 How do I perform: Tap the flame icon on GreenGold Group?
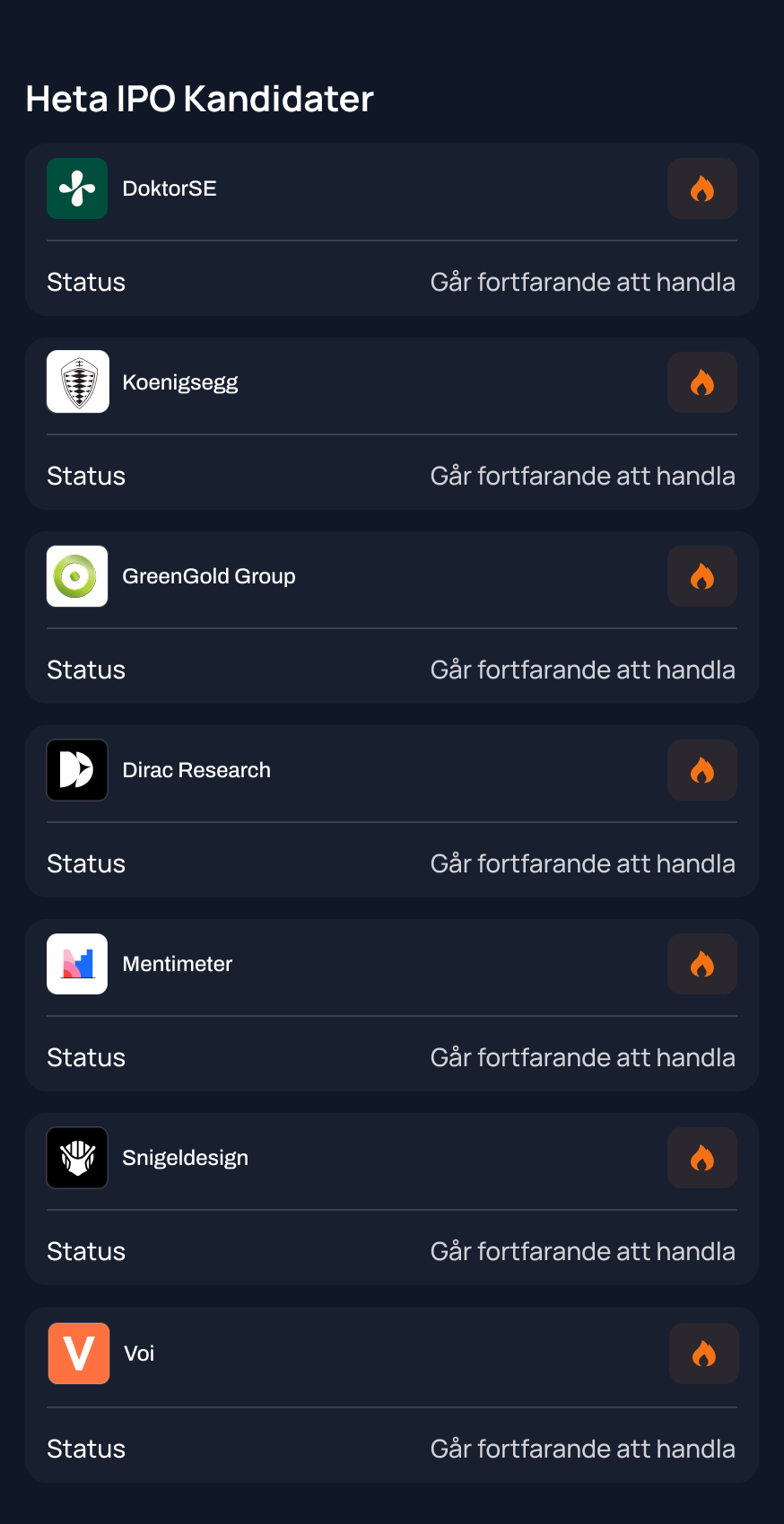(701, 576)
